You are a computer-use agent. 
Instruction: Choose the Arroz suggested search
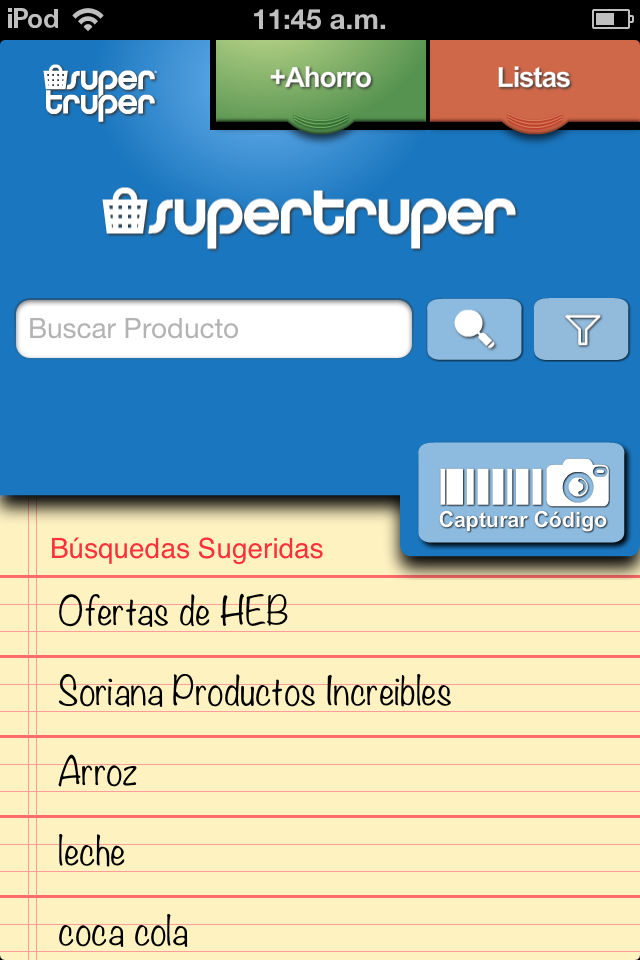tap(98, 773)
